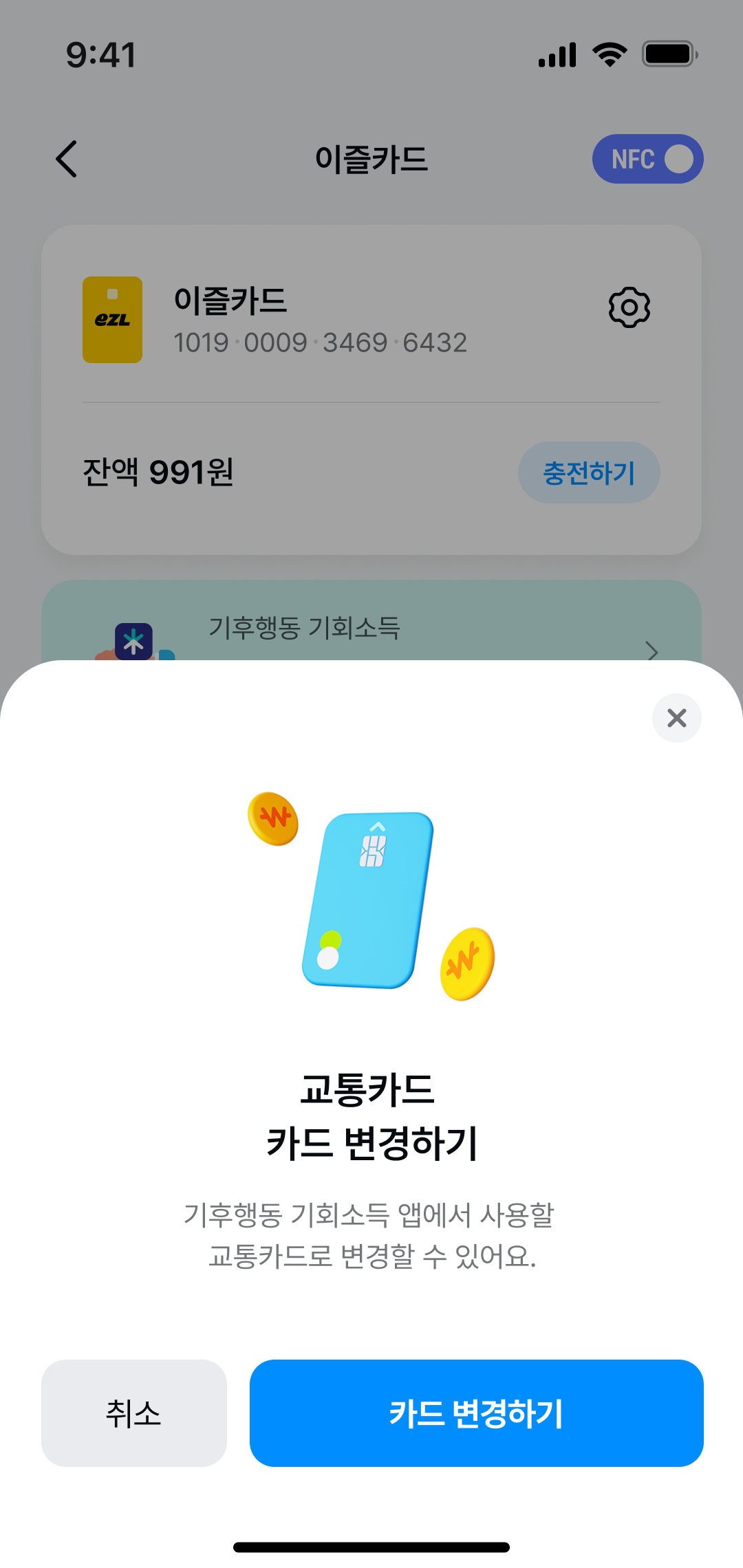This screenshot has height=1568, width=743.
Task: Select the 기후행동 기회소득 menu row
Action: [371, 627]
